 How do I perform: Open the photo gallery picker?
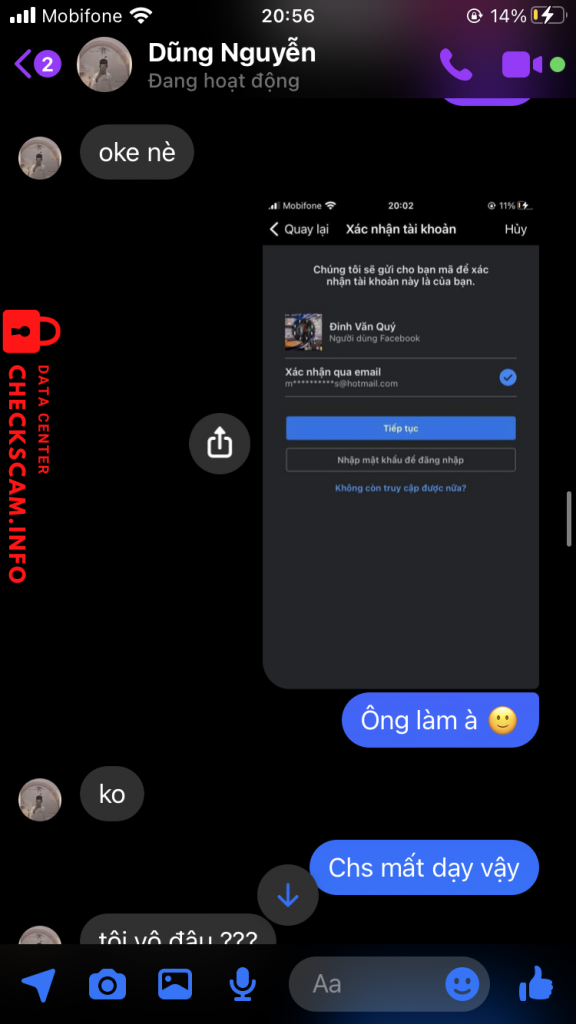[175, 983]
